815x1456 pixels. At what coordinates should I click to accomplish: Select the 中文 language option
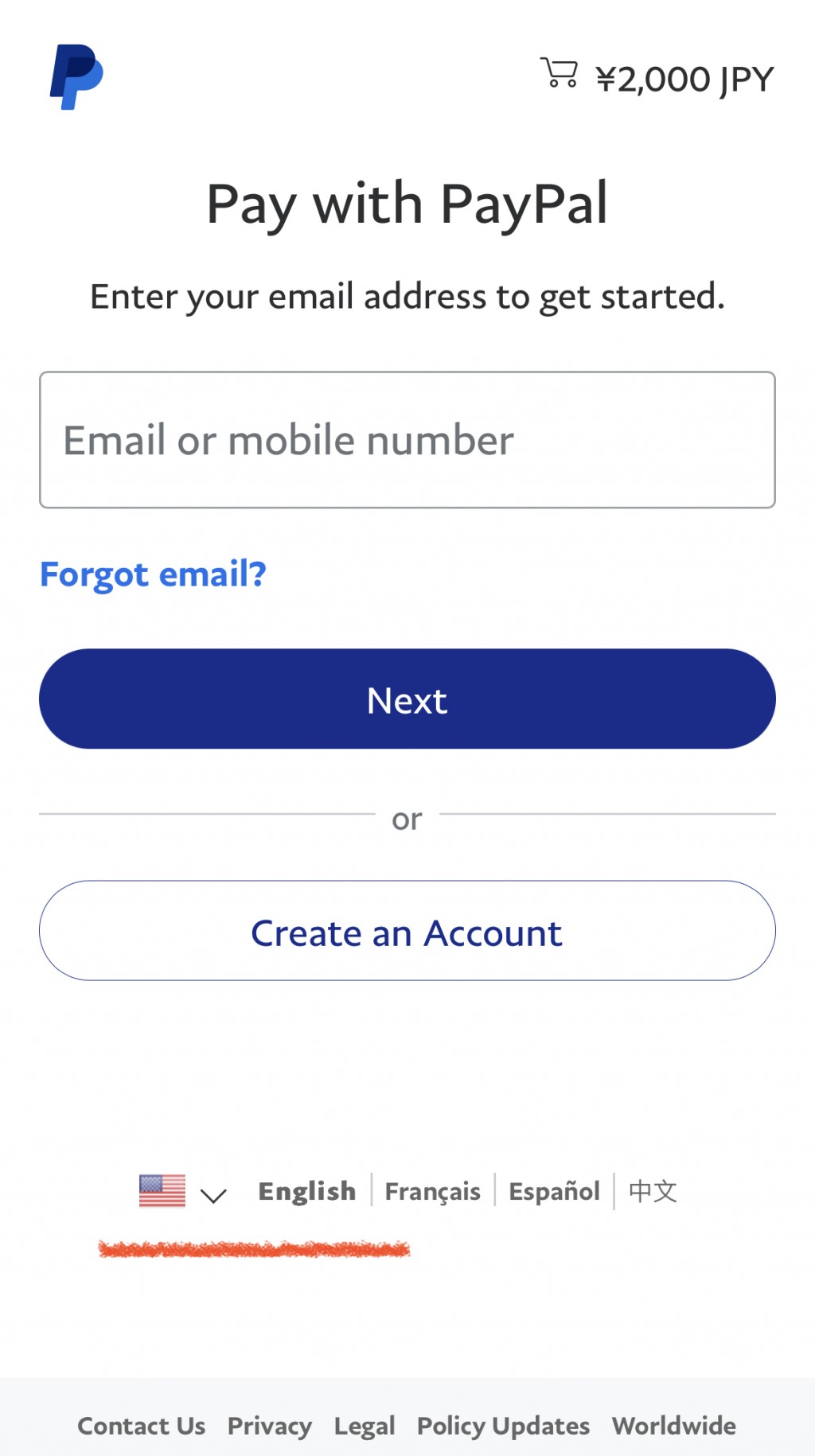pyautogui.click(x=653, y=1191)
